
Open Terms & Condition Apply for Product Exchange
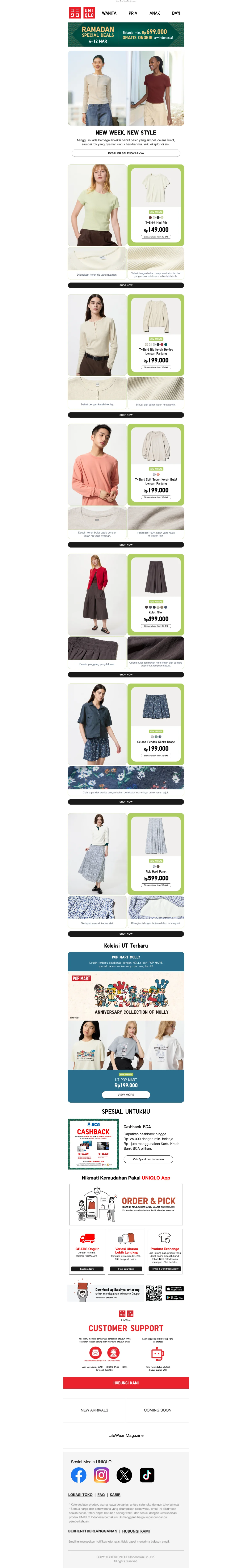[x=165, y=1268]
